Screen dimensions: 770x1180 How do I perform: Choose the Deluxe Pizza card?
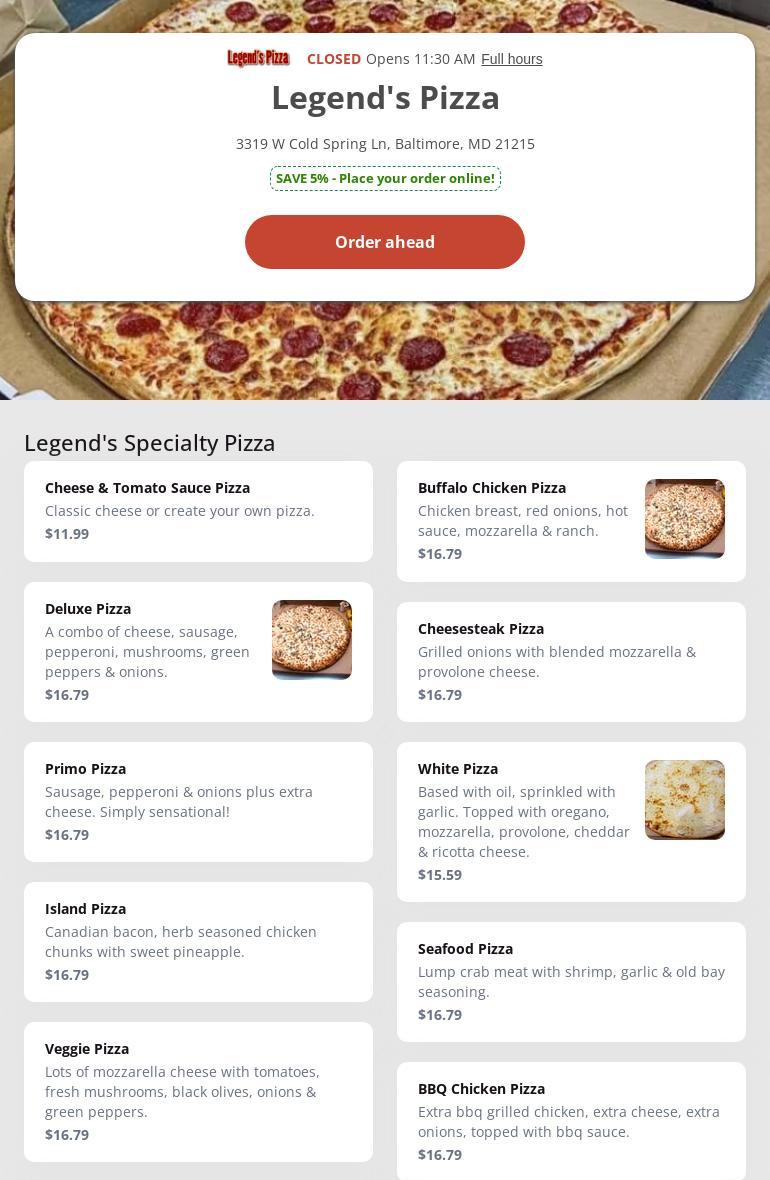click(x=198, y=651)
